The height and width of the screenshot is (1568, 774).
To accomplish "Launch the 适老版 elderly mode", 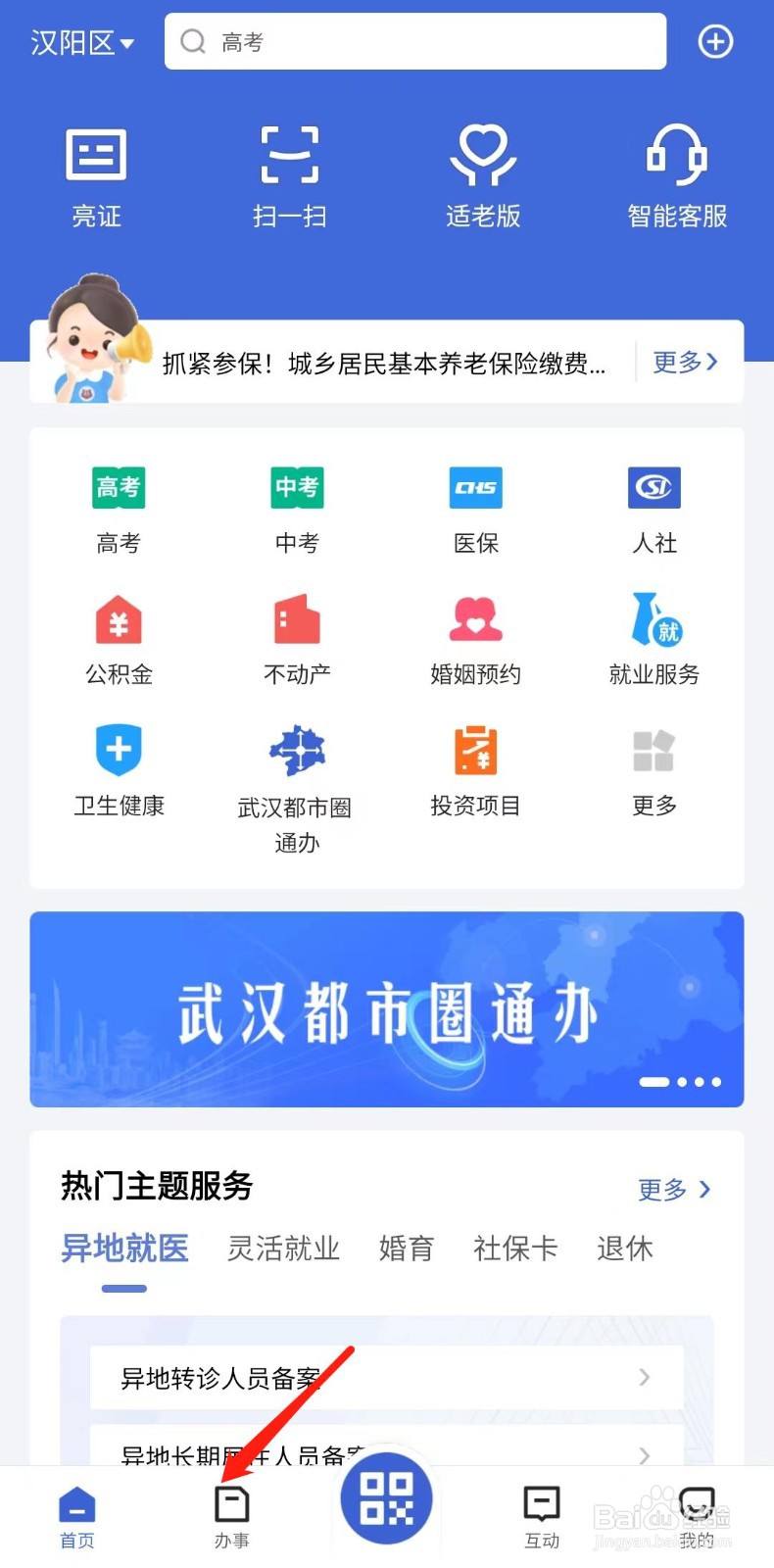I will pos(483,174).
